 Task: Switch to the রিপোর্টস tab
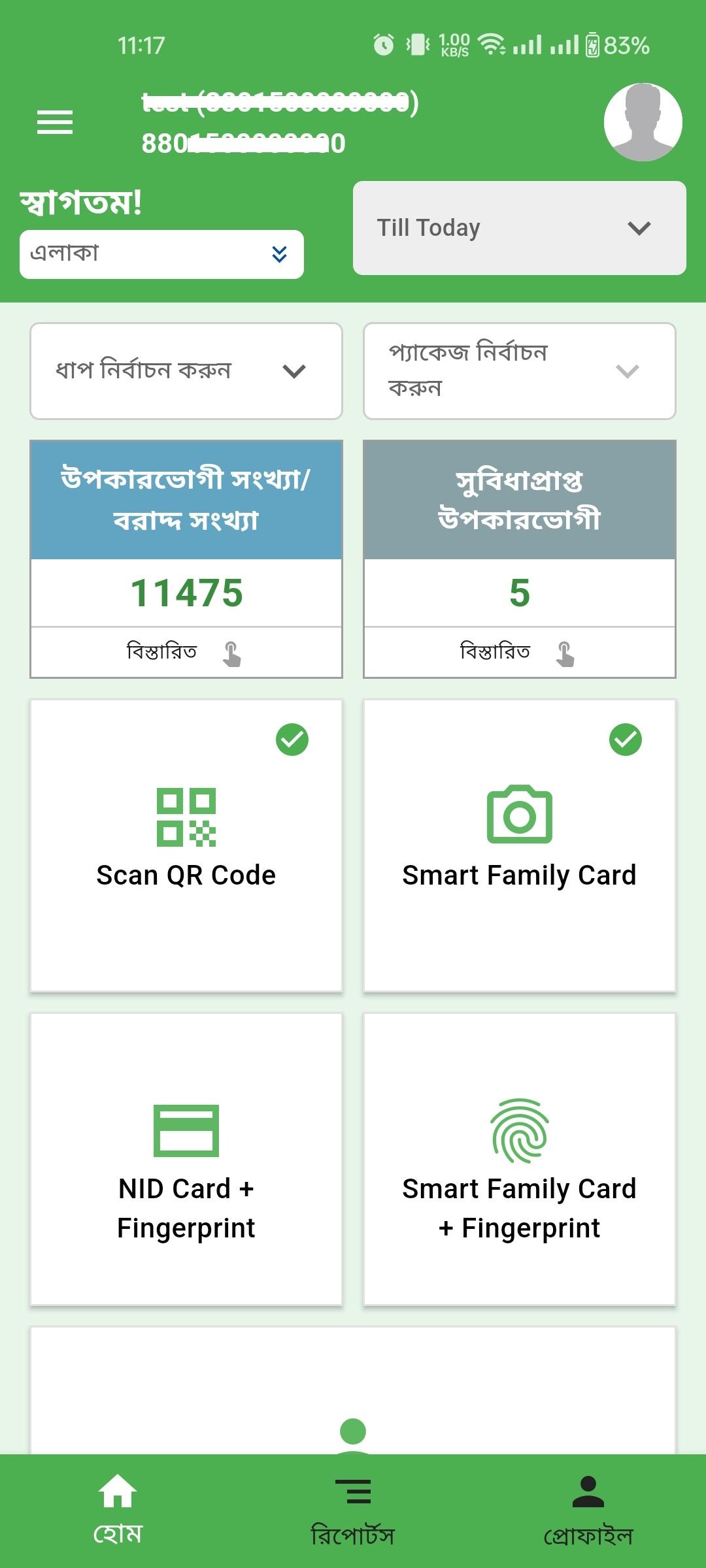tap(353, 1511)
